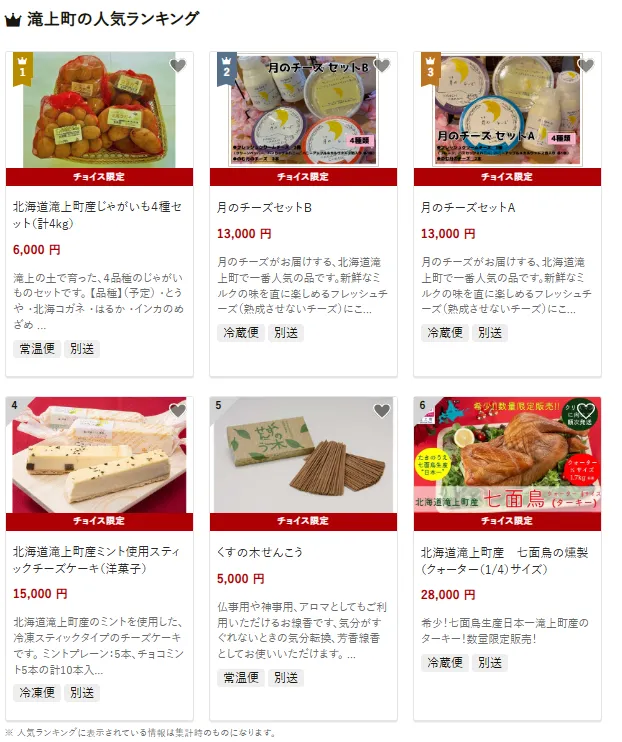Add くすの木せんこう to favorites

[x=382, y=411]
